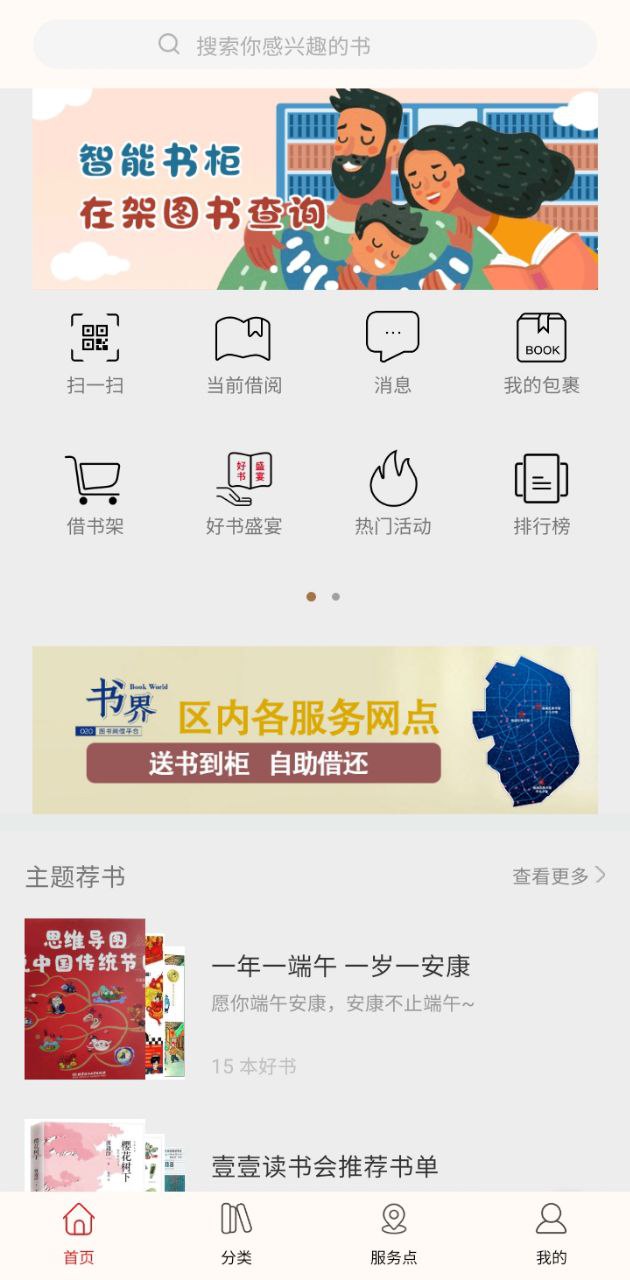Viewport: 630px width, 1280px height.
Task: Open 扫一扫 QR scanner
Action: 95,353
